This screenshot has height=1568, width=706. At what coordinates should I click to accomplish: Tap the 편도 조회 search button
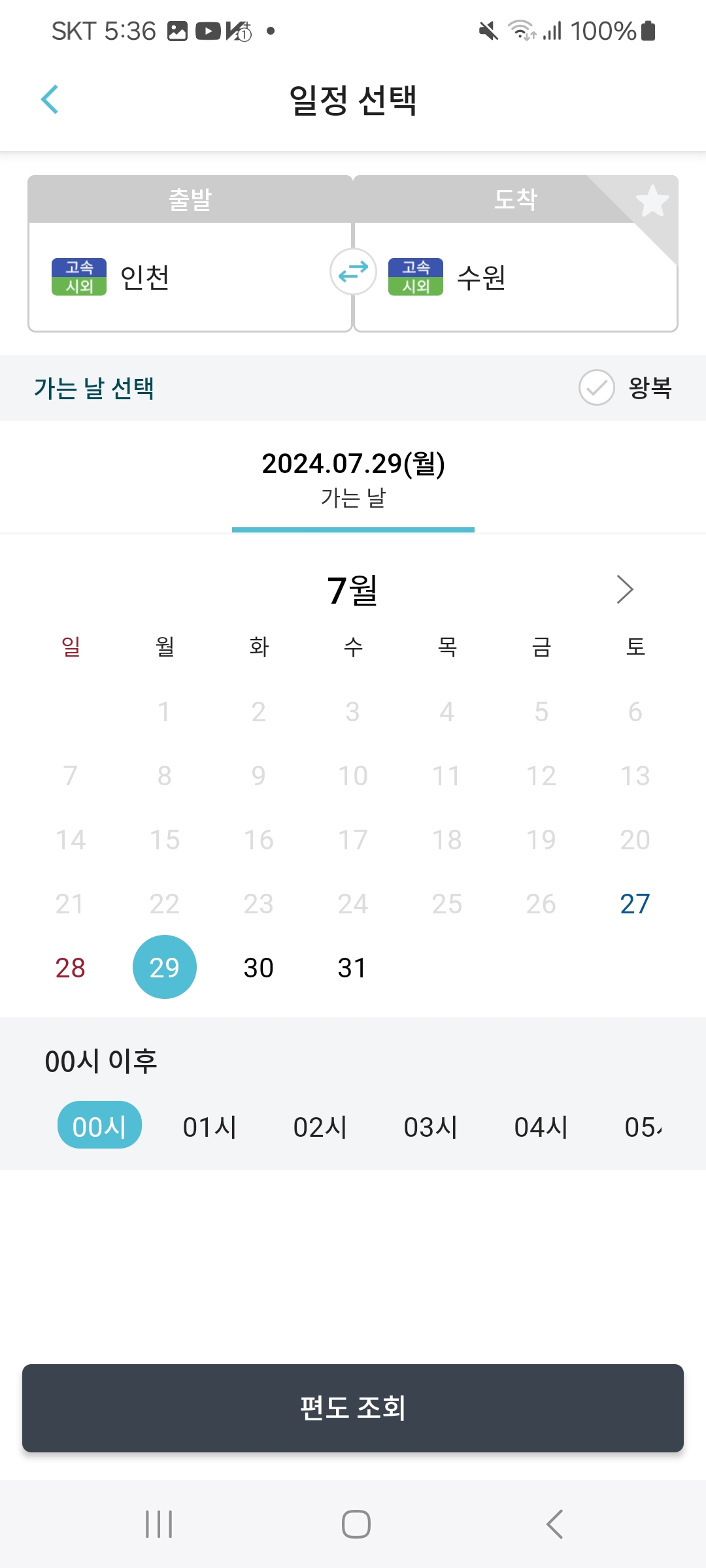tap(353, 1409)
